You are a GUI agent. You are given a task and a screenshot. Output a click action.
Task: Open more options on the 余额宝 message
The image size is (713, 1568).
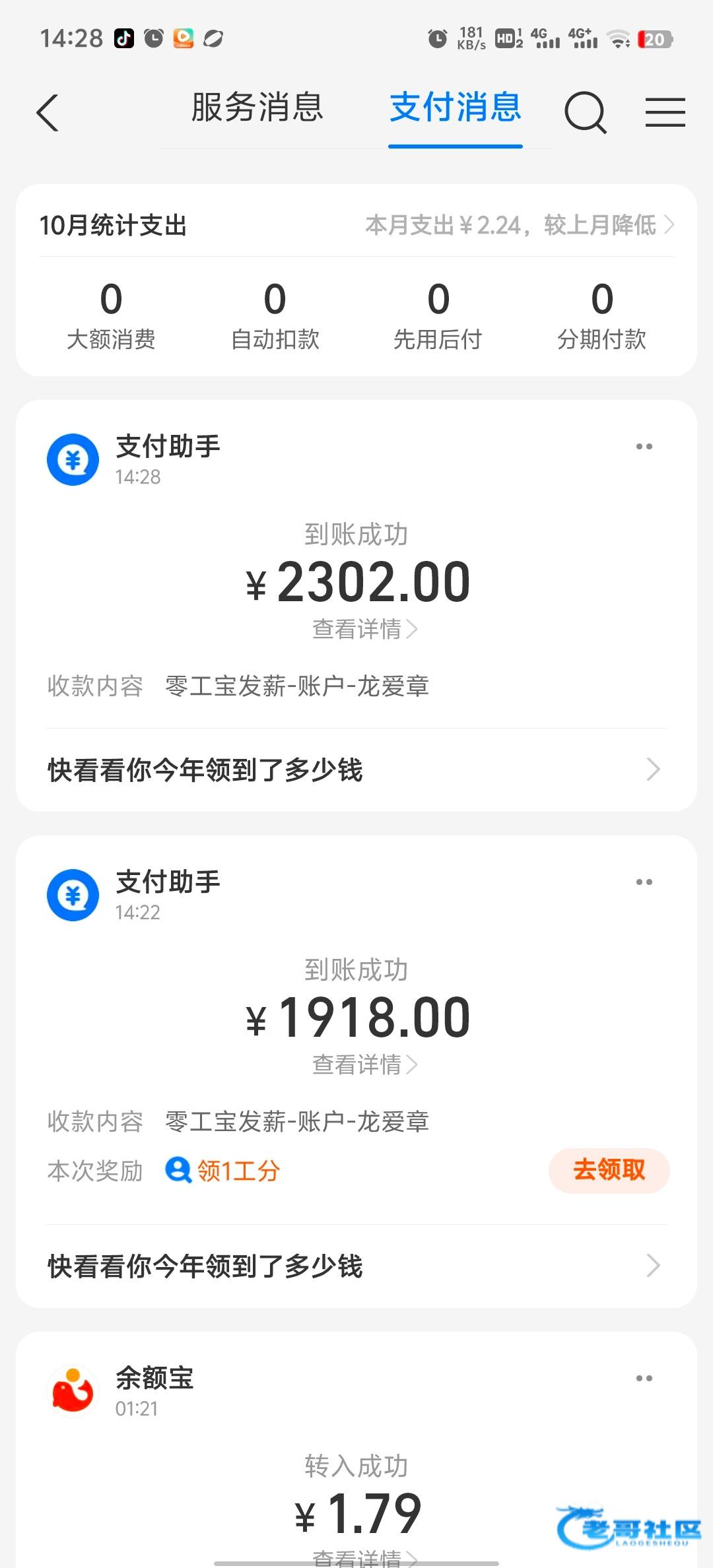click(x=644, y=1379)
